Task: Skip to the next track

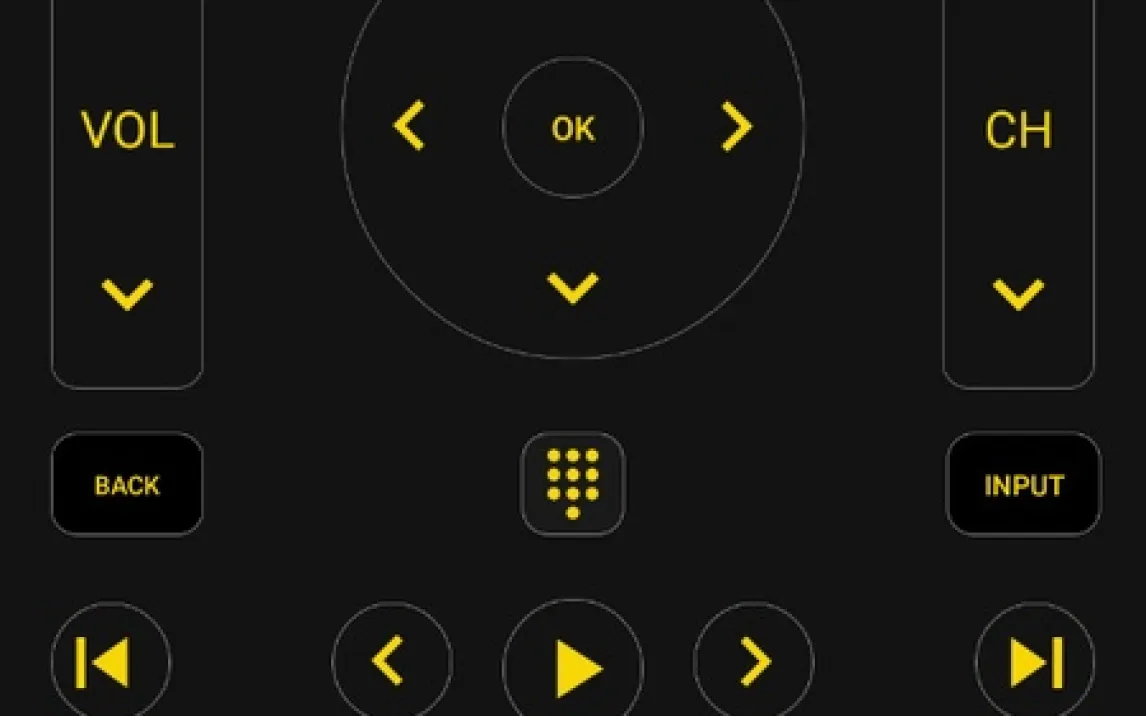Action: coord(1035,661)
